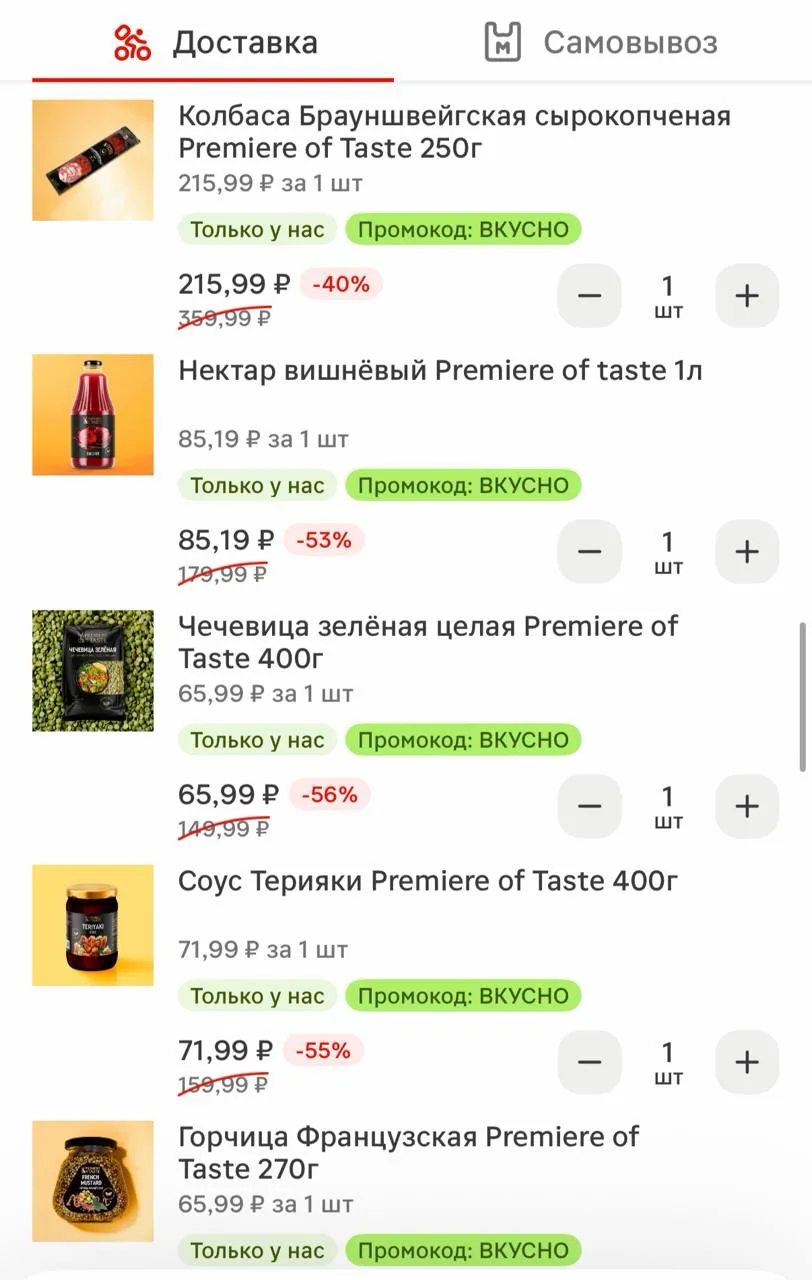Open the Горчица Французская product image

[x=93, y=1181]
